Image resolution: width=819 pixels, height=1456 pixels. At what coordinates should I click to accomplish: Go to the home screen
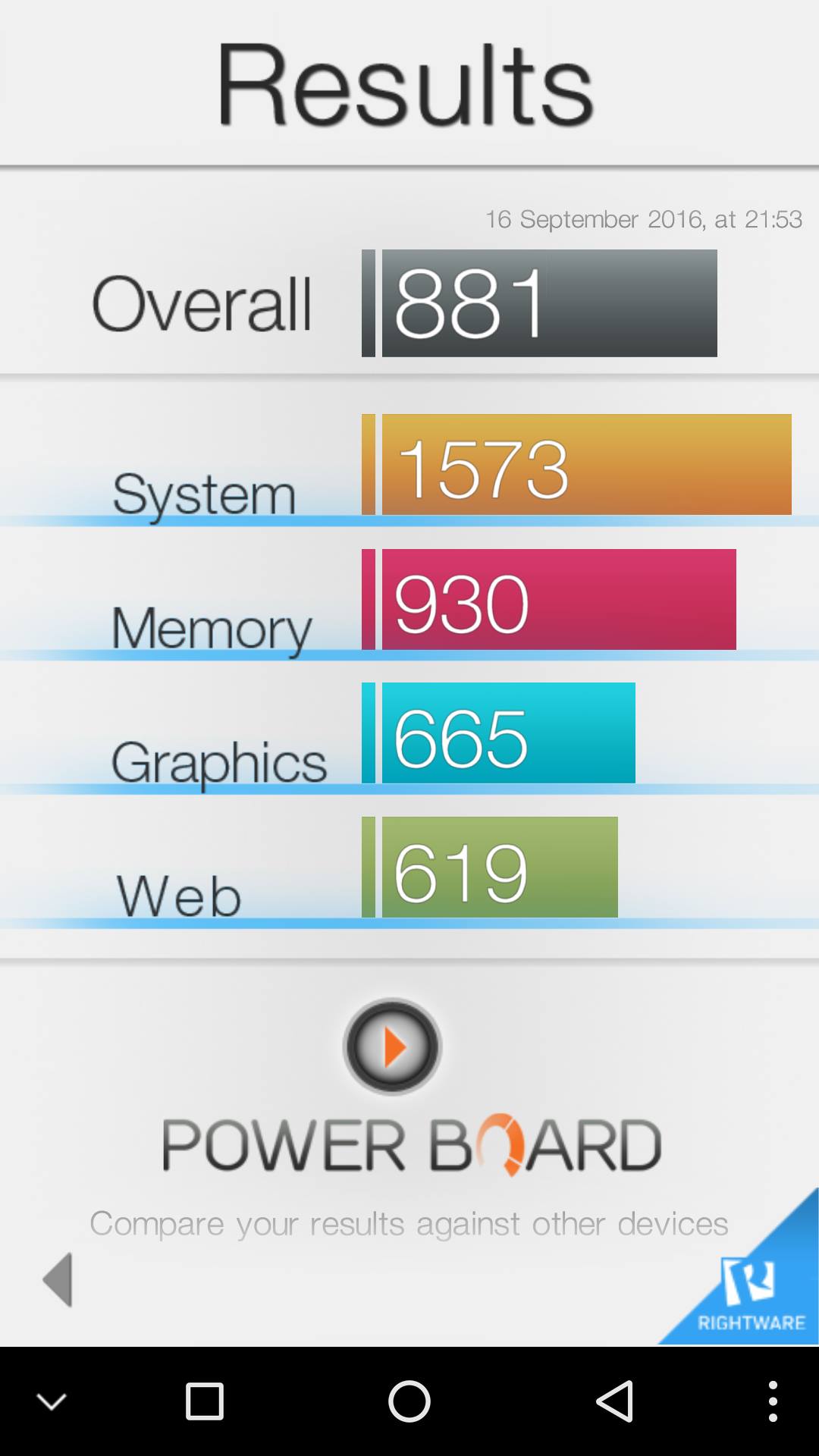tap(409, 1401)
